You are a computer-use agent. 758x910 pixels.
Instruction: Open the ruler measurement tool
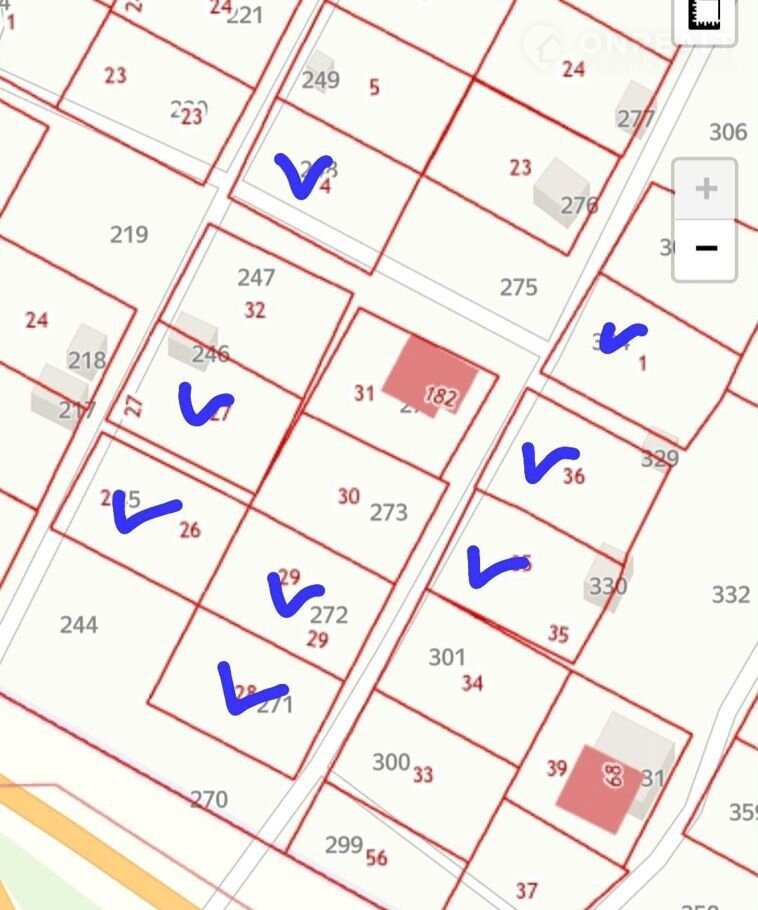(708, 14)
